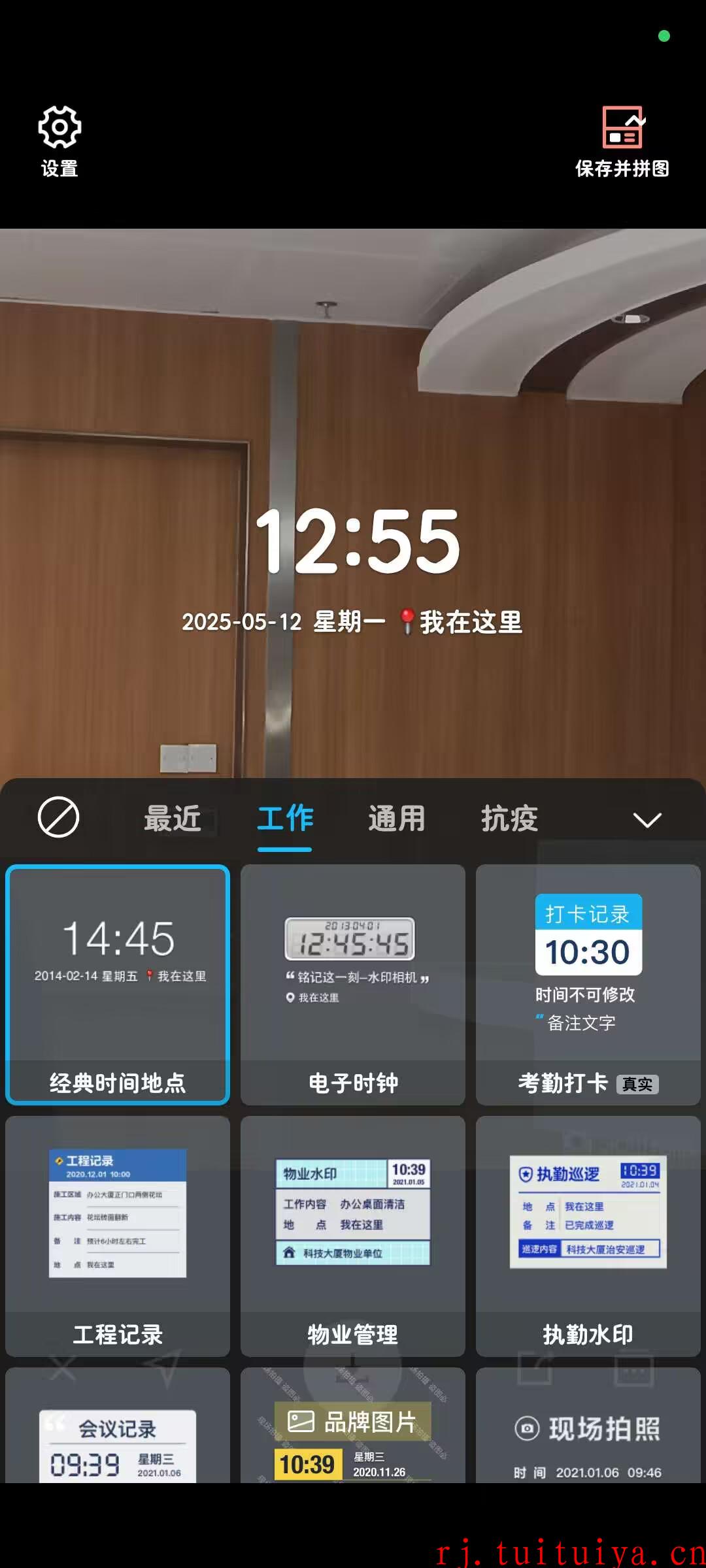Open the 设置 settings gear
The width and height of the screenshot is (706, 1568).
(x=59, y=141)
